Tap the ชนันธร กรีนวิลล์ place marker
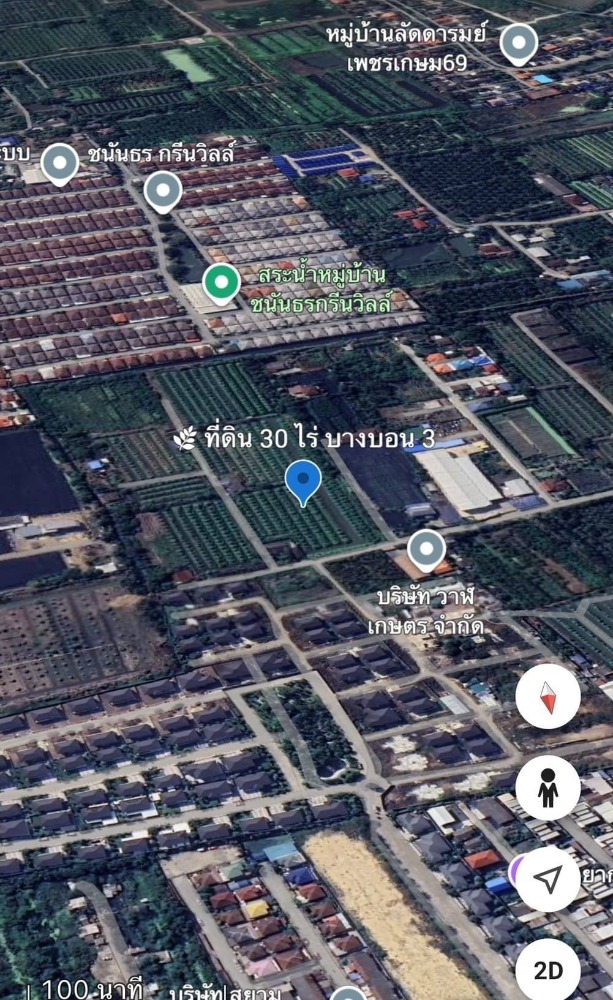Screen dimensions: 613x1000 pos(162,190)
